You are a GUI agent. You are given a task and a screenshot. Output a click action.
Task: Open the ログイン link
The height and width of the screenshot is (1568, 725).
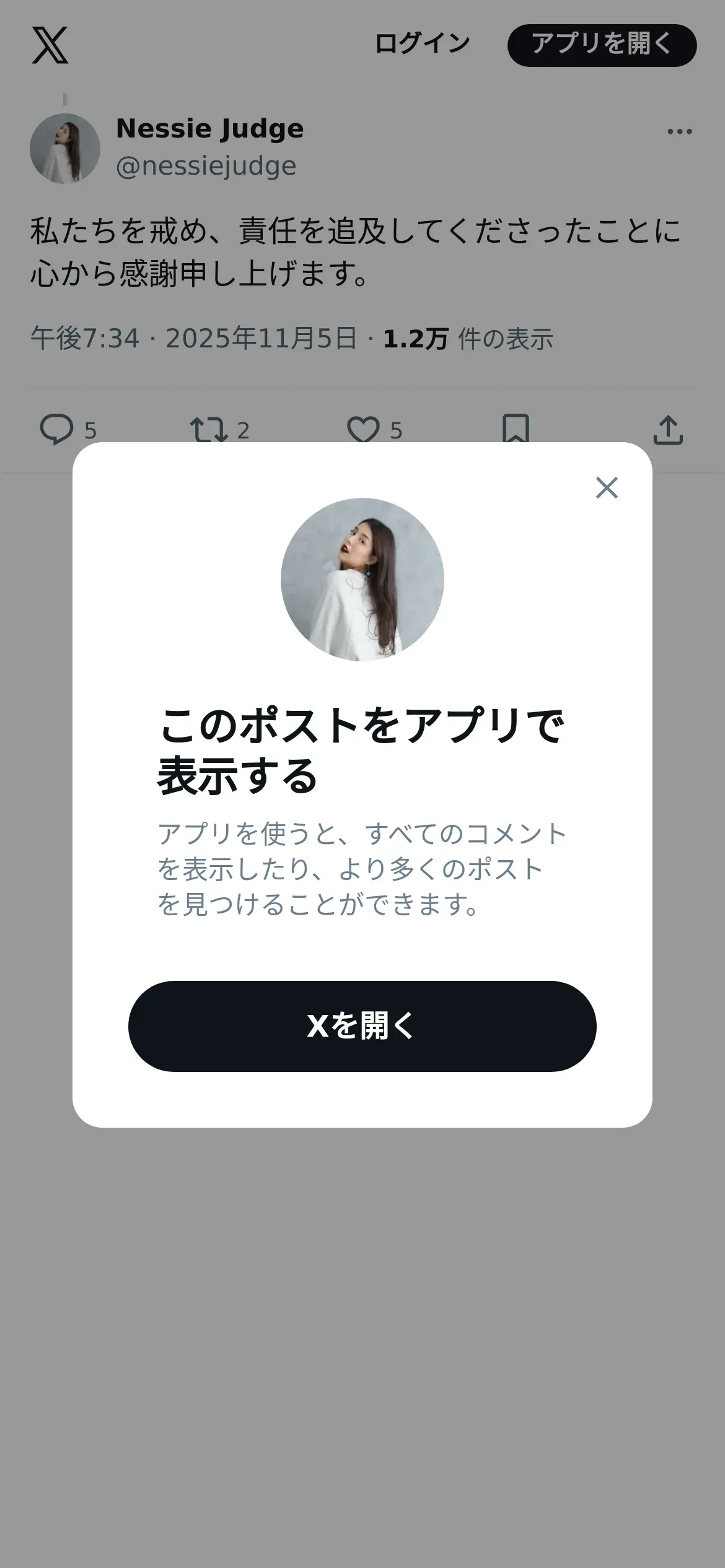[x=422, y=45]
